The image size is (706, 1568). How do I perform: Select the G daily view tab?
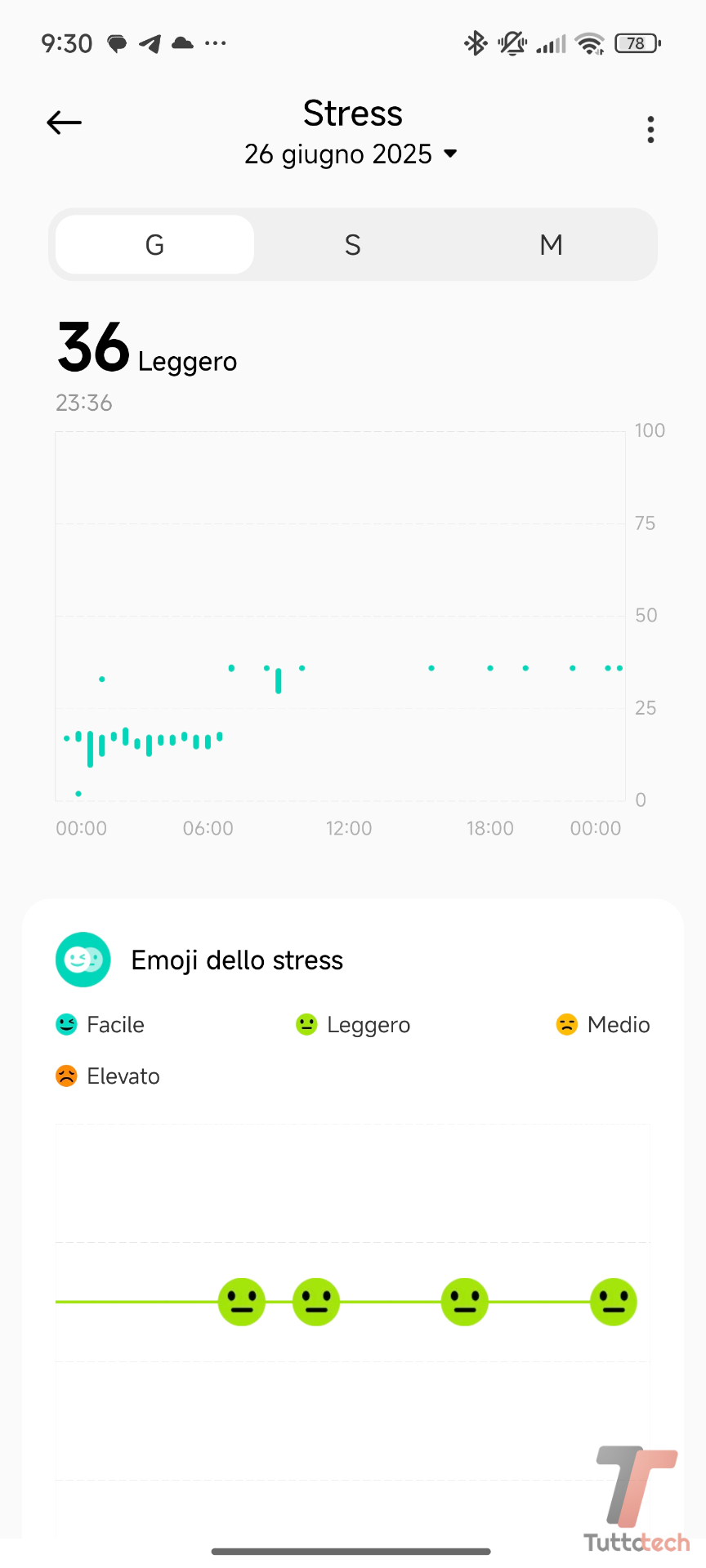[155, 245]
